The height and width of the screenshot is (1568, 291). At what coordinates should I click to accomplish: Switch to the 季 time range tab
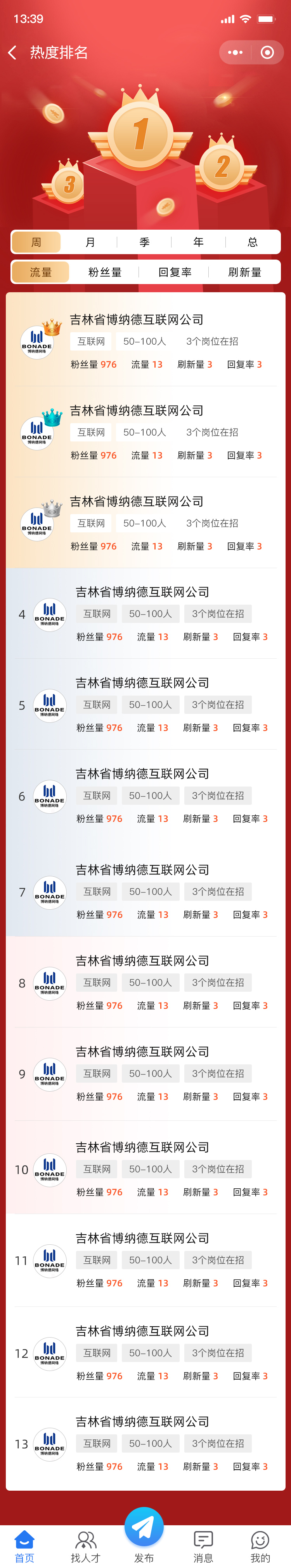click(144, 242)
